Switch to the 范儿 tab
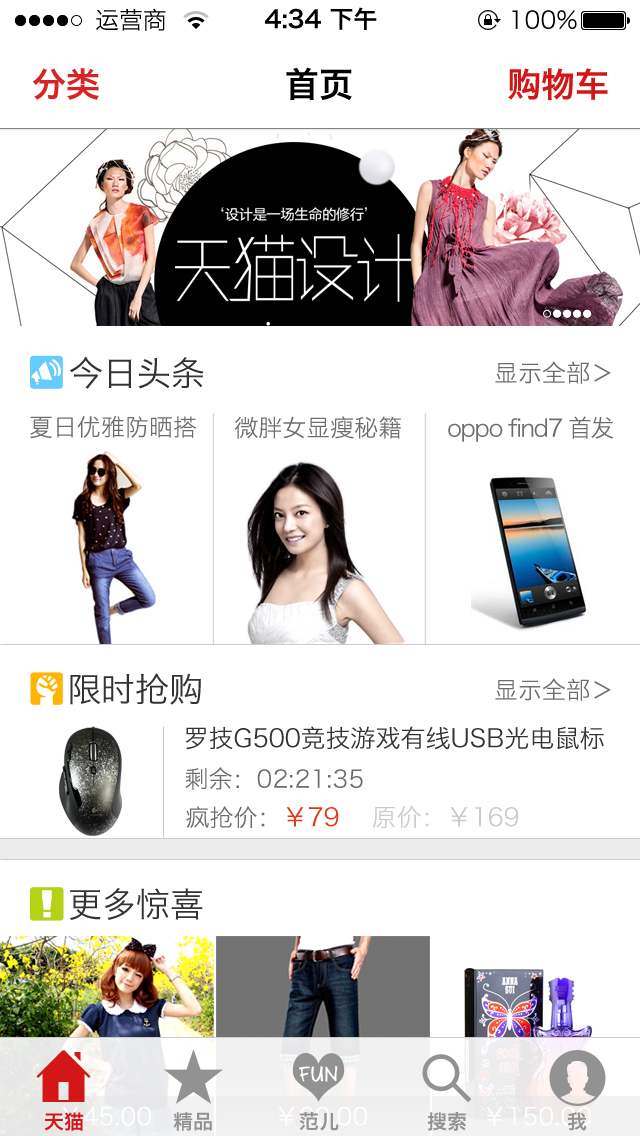The image size is (640, 1136). pyautogui.click(x=319, y=1090)
